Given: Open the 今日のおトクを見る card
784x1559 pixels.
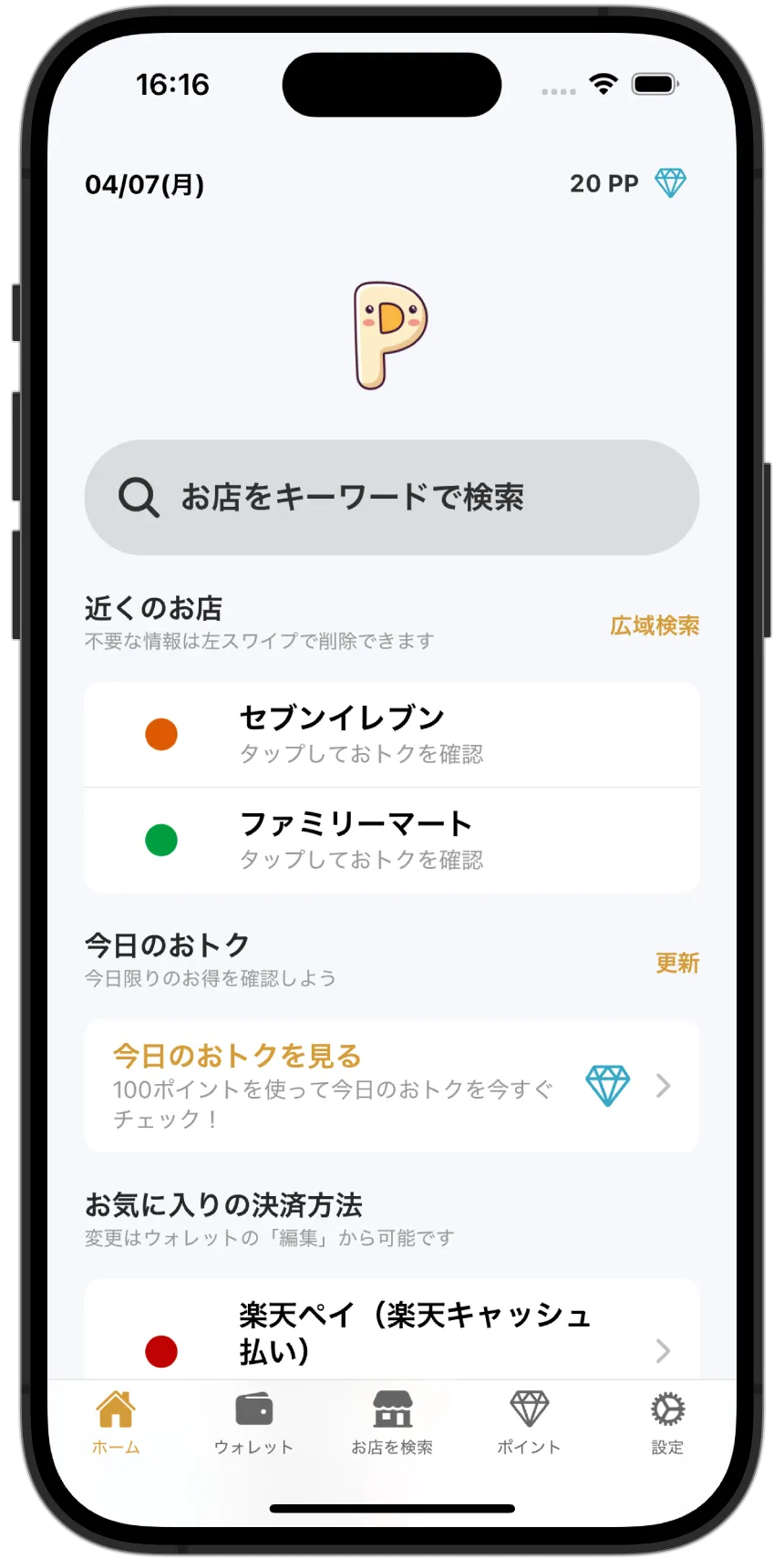Looking at the screenshot, I should (x=392, y=1086).
